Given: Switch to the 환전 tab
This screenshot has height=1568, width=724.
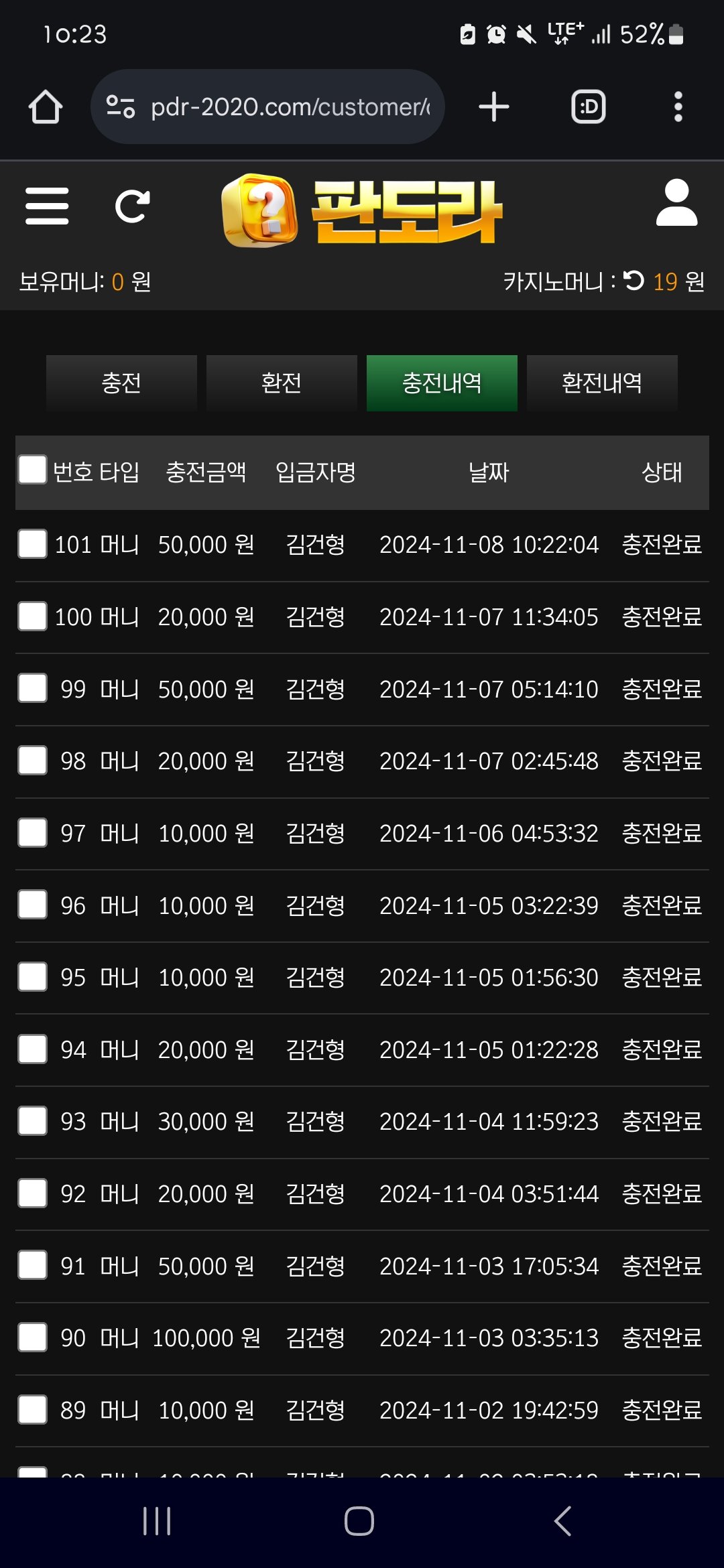Looking at the screenshot, I should 282,383.
